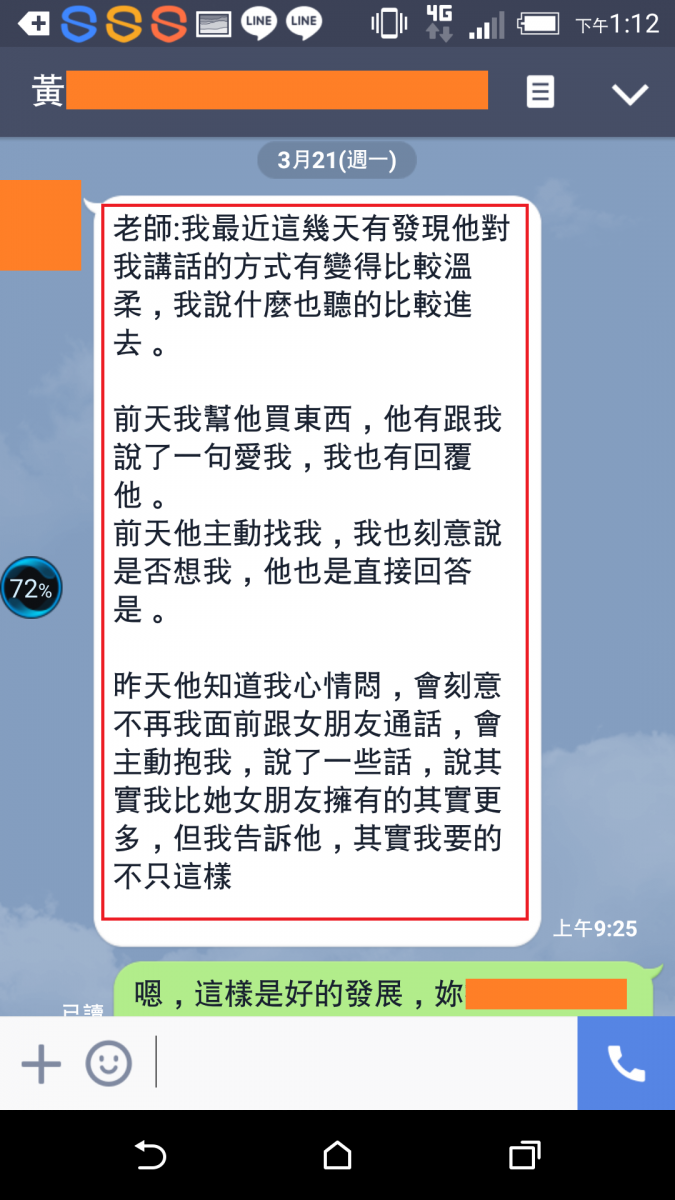Open the attachment plus menu
This screenshot has width=675, height=1200.
pyautogui.click(x=41, y=1063)
